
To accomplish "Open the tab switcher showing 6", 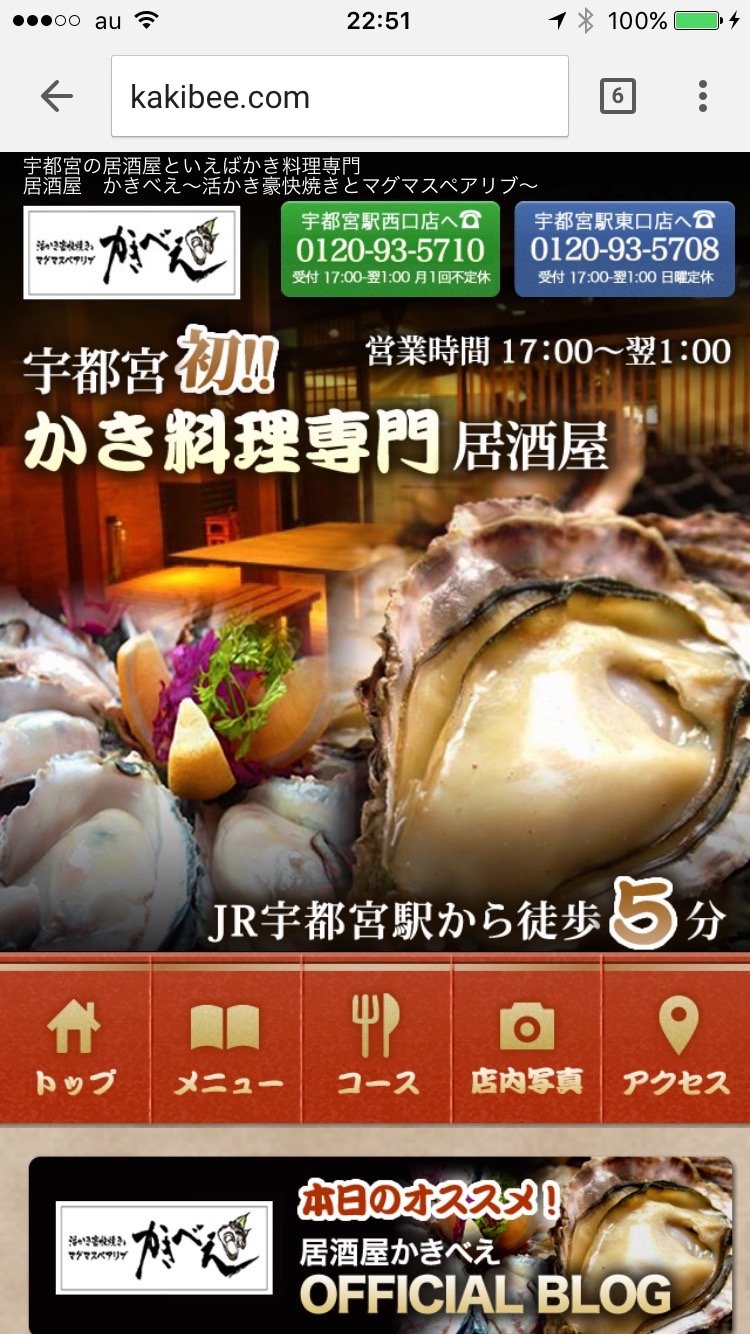I will click(617, 96).
